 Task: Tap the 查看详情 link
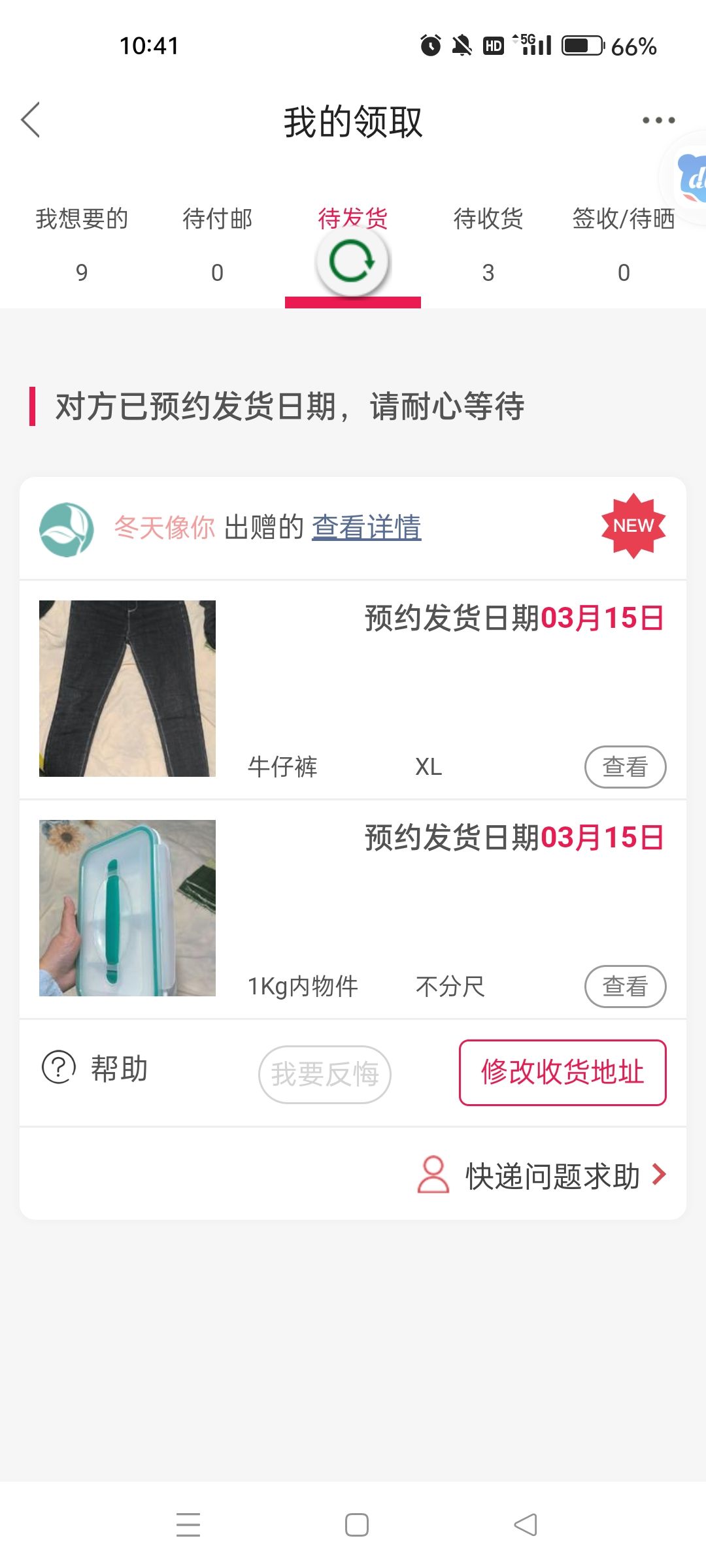click(x=367, y=527)
